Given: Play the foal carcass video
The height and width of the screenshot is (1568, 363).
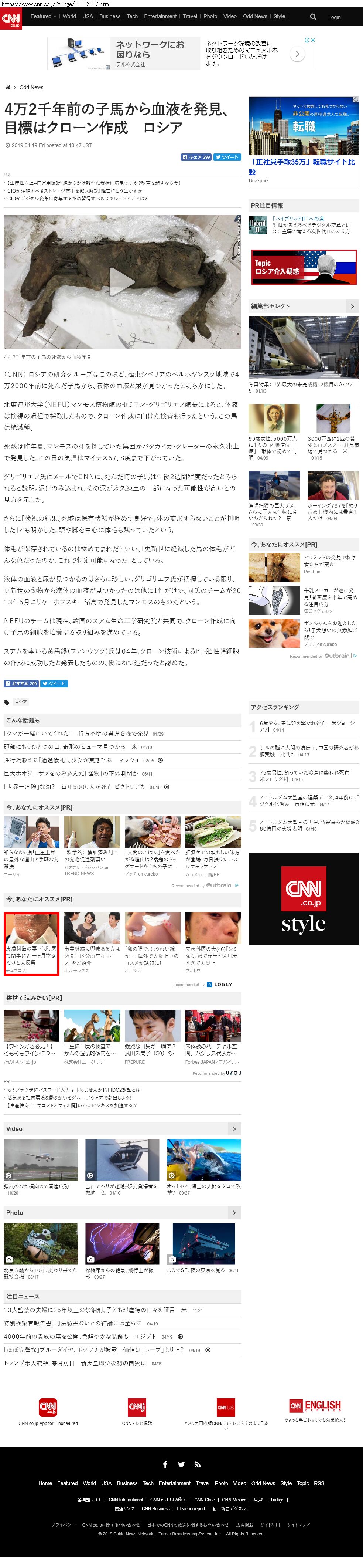Looking at the screenshot, I should [x=121, y=281].
